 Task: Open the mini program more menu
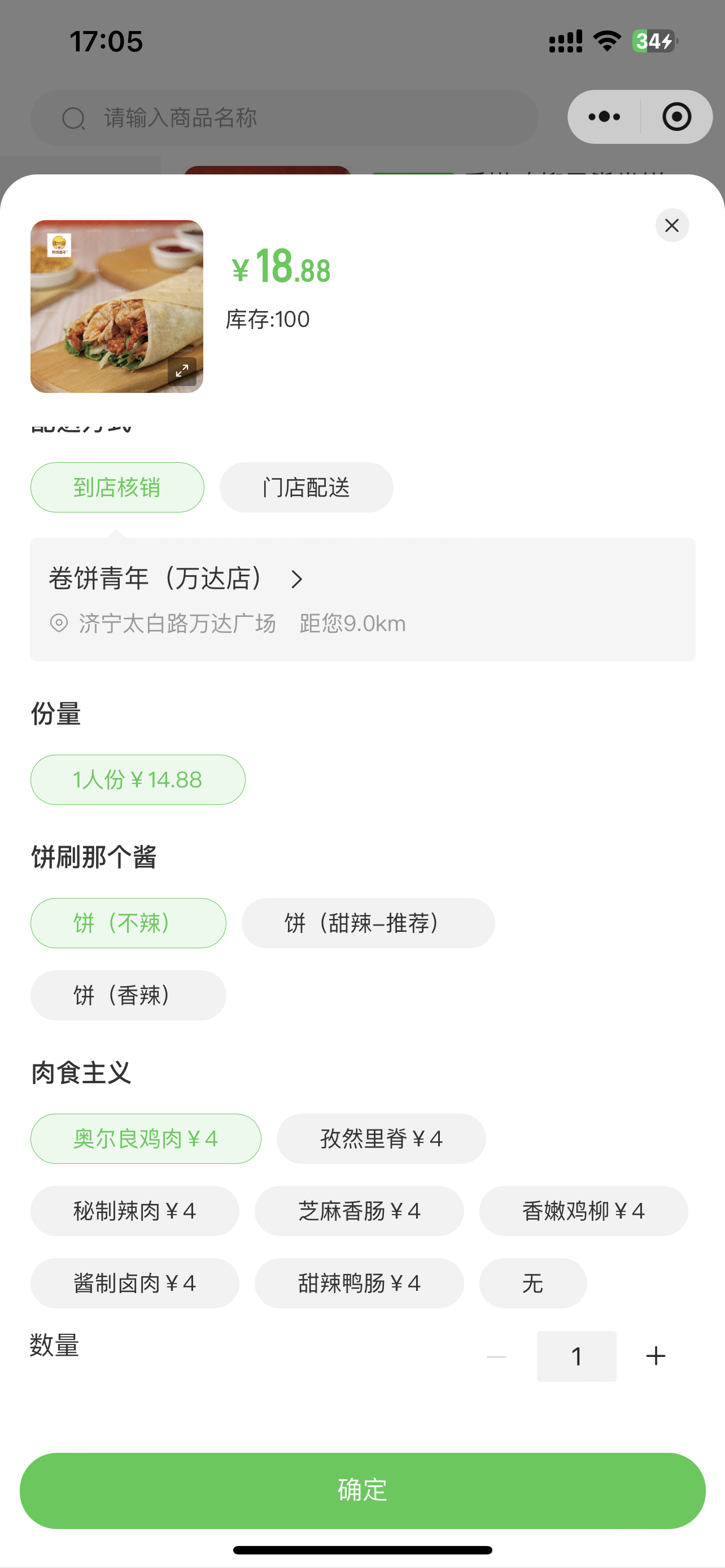click(604, 117)
